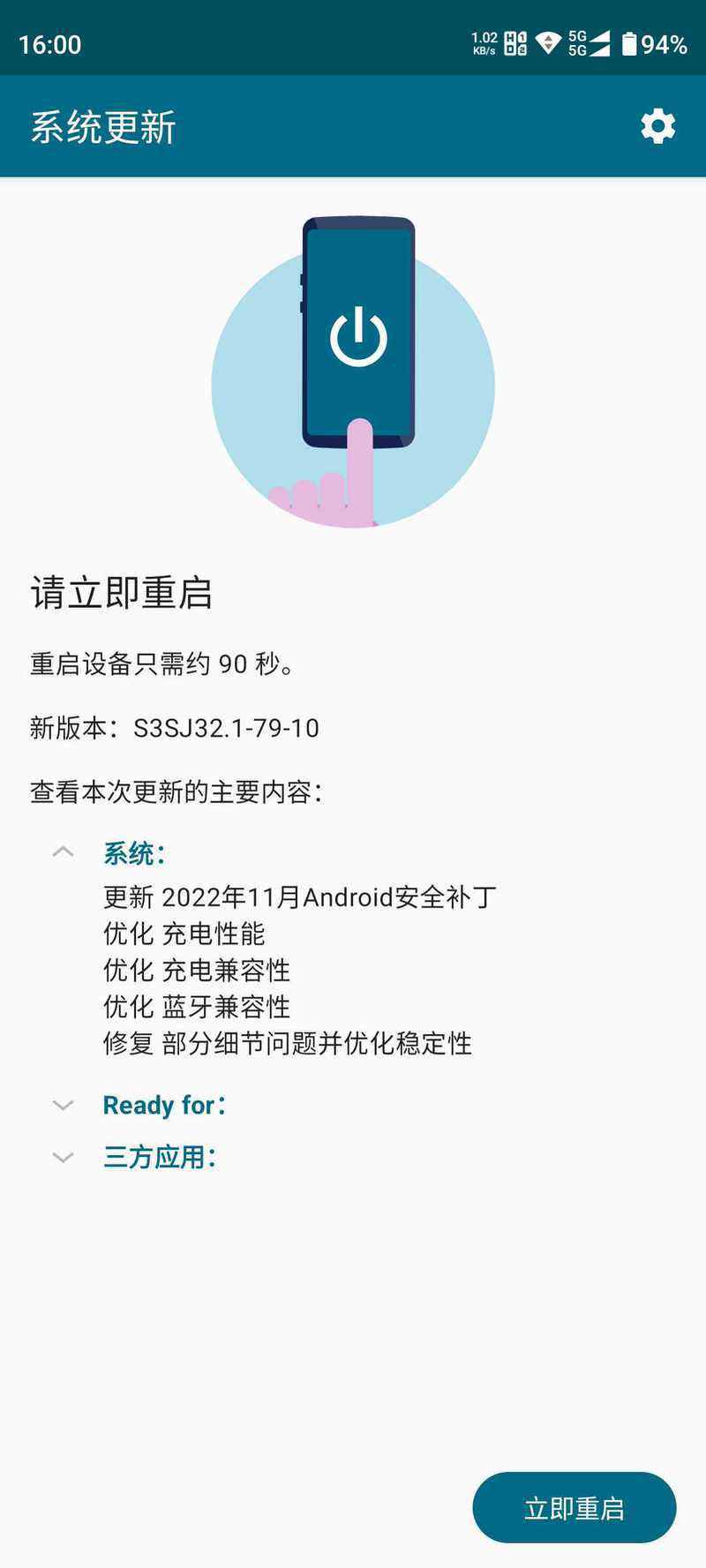Open the system update settings gear
Viewport: 706px width, 1568px height.
(x=657, y=127)
